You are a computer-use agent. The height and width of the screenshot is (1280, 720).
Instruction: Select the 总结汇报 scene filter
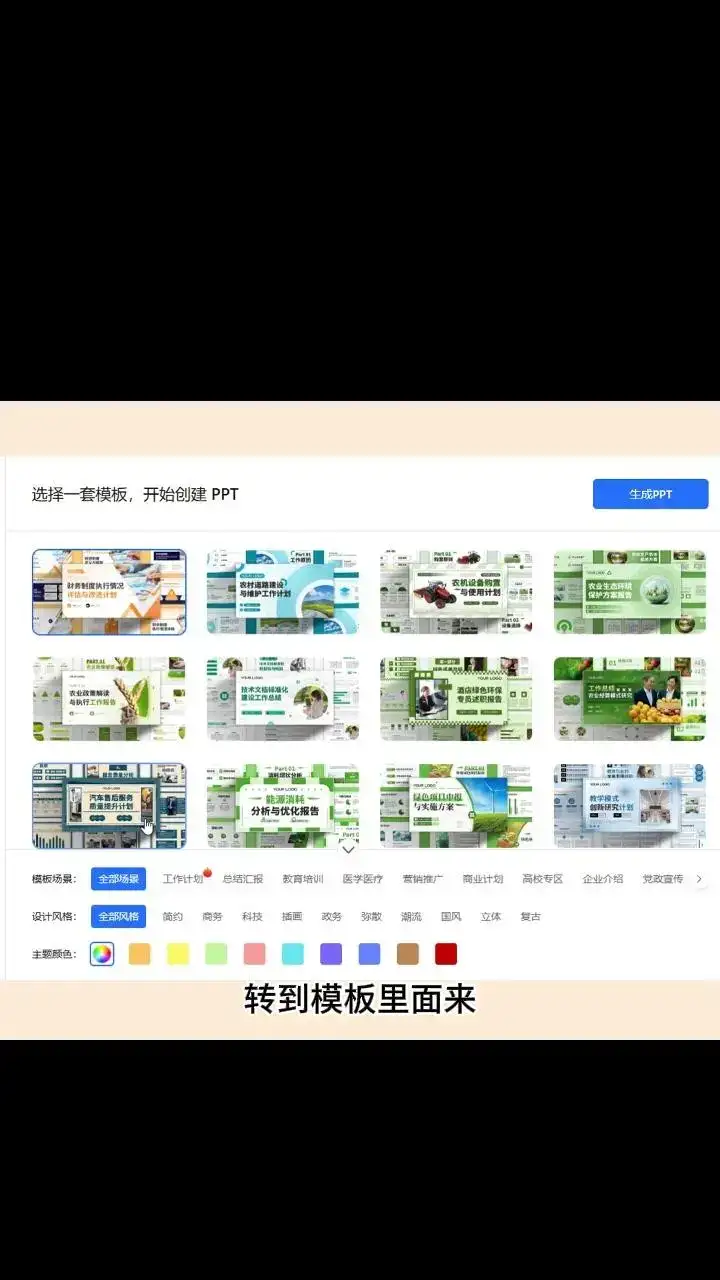point(246,878)
